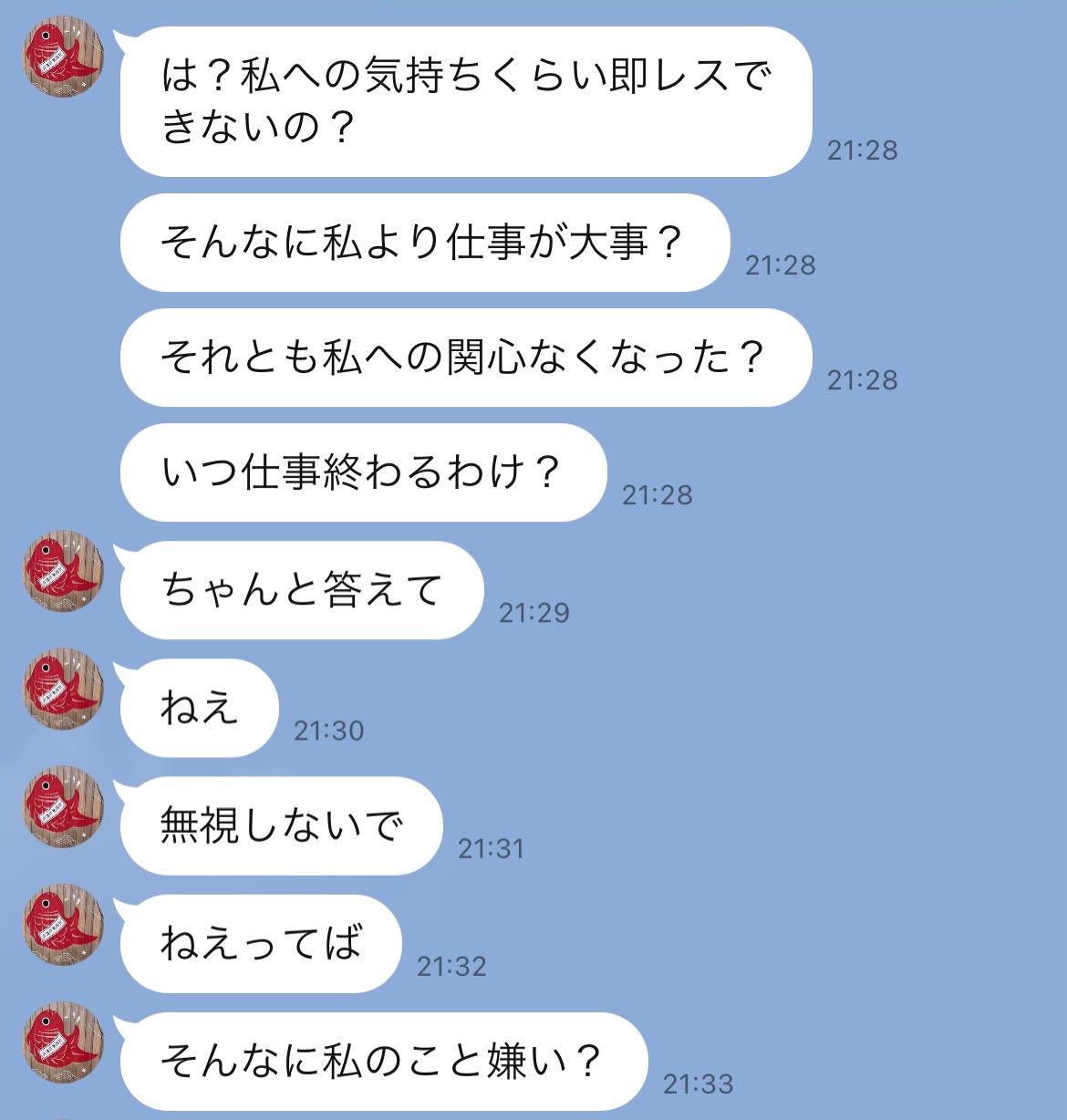The height and width of the screenshot is (1120, 1067).
Task: View profile from avatar beside '無視しないで'
Action: tap(63, 807)
